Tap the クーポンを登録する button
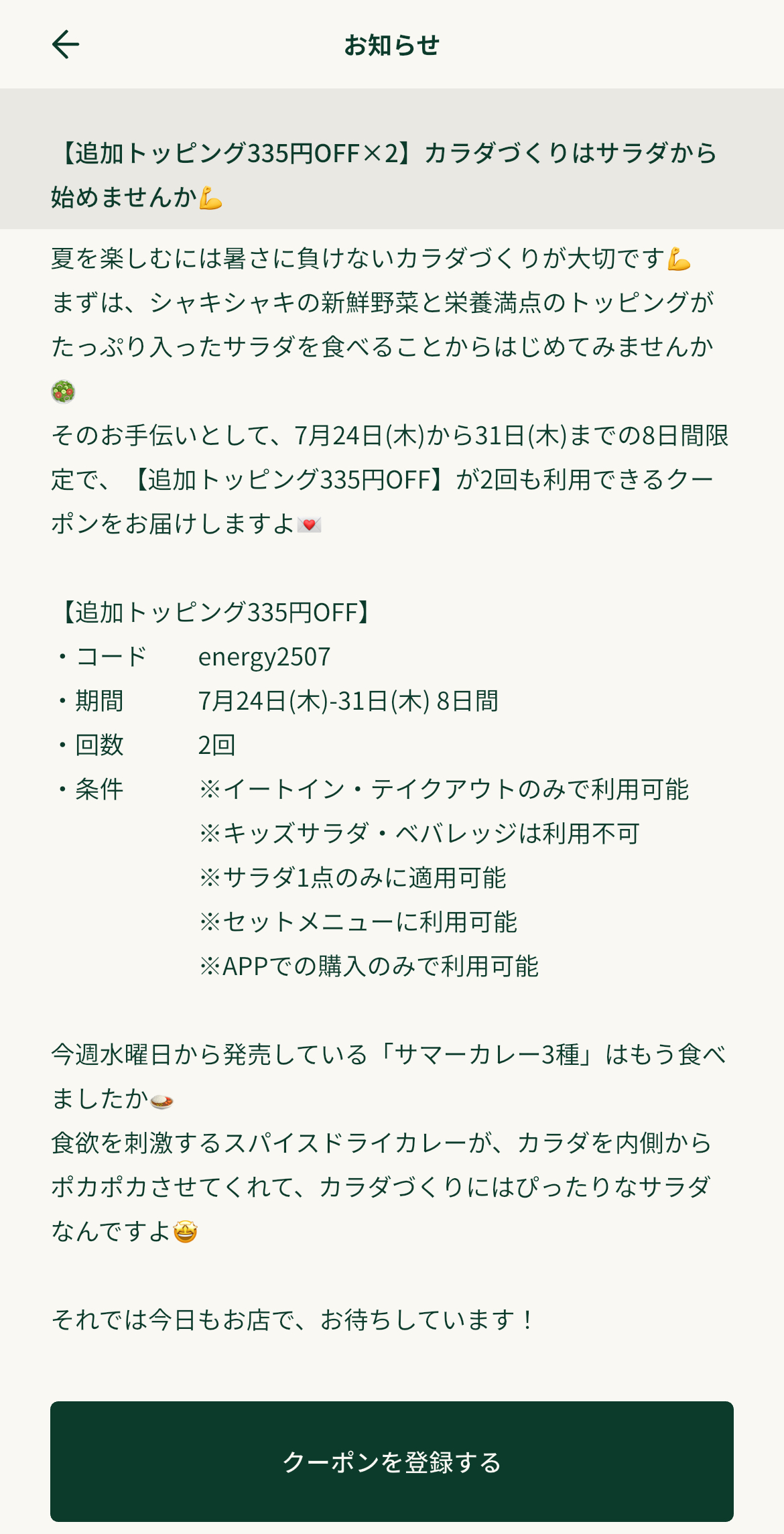 (x=392, y=1461)
